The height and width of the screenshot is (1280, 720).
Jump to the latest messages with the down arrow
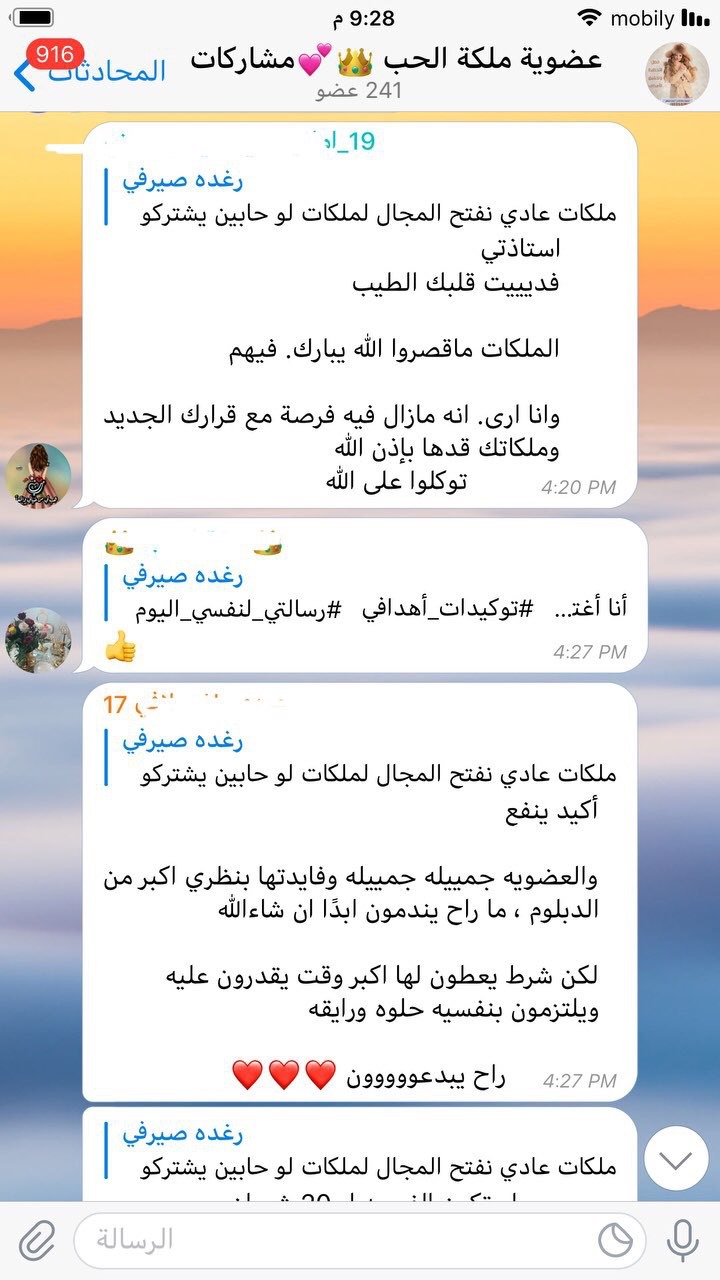click(x=676, y=1159)
